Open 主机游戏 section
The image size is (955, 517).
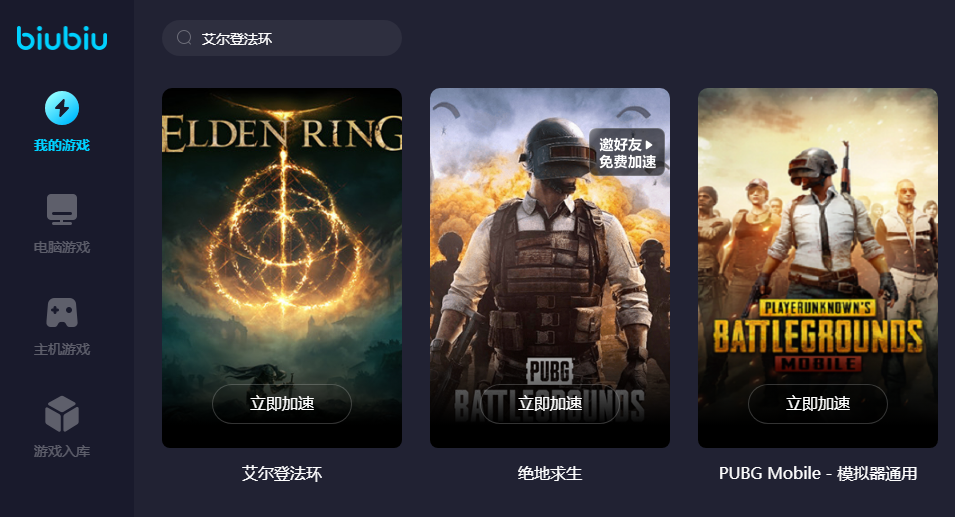coord(62,326)
